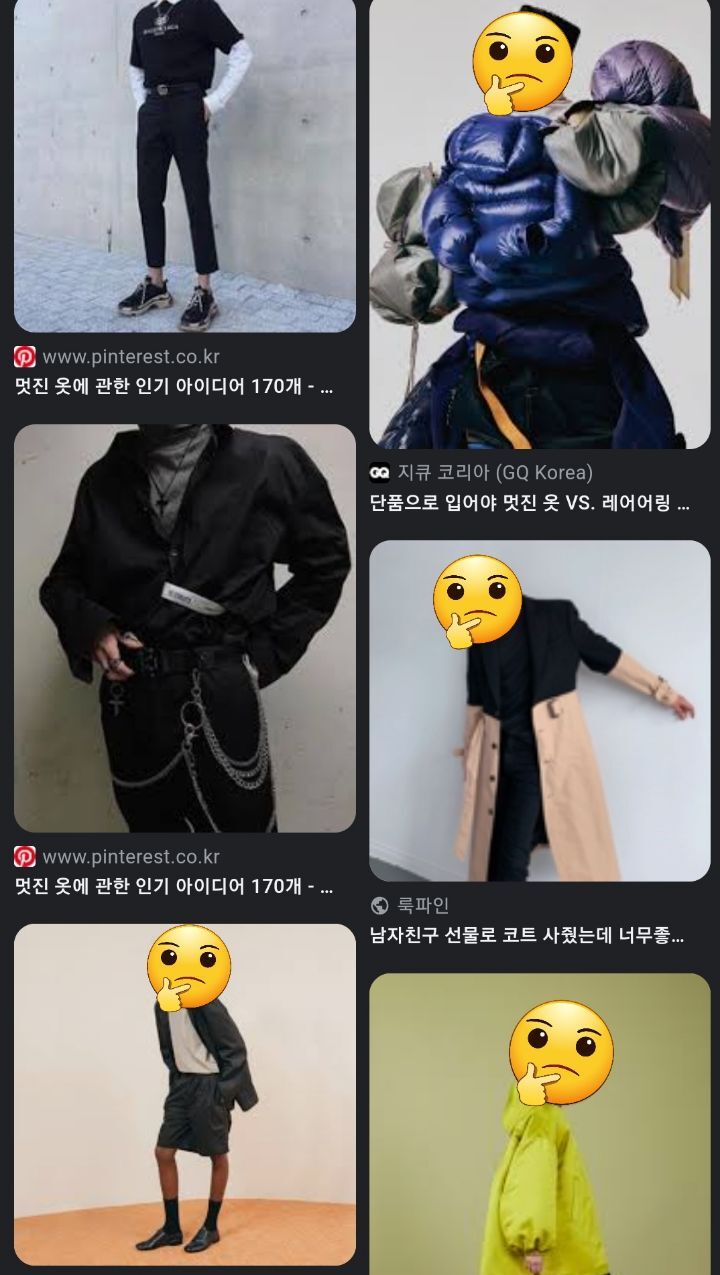
Task: Open the black shorts and blazer image
Action: [x=185, y=1095]
